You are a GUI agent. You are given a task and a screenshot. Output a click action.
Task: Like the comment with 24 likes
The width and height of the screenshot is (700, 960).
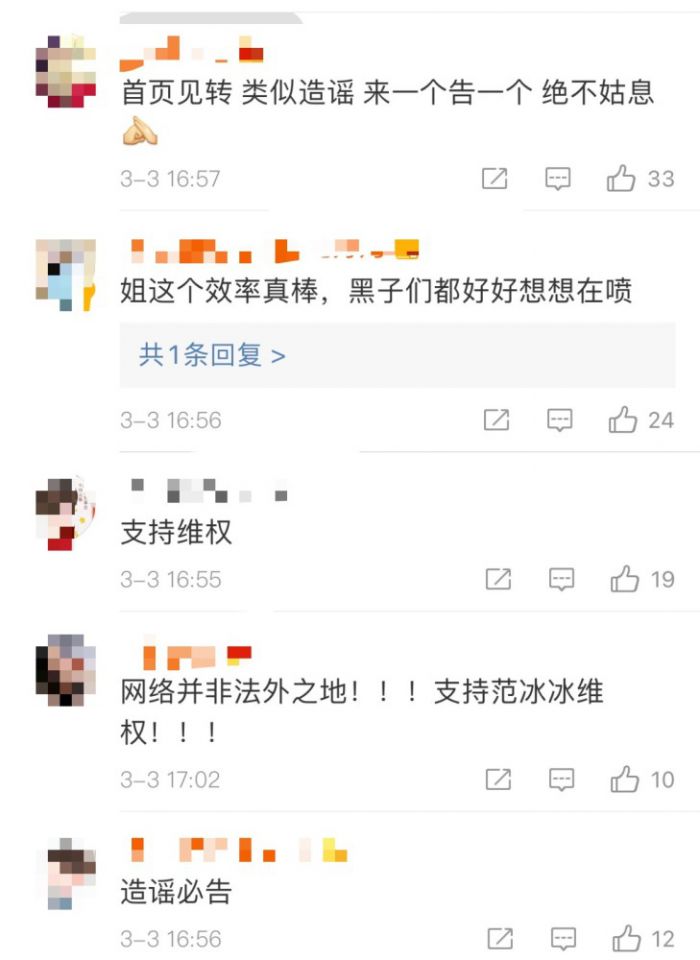(623, 420)
